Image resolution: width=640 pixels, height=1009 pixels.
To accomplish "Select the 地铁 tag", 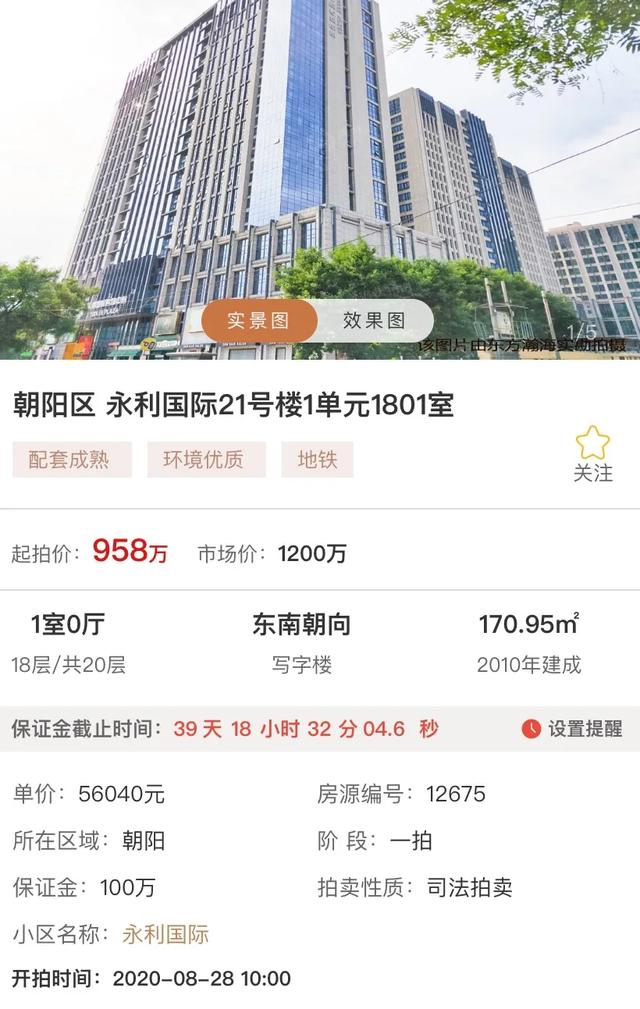I will [x=317, y=460].
